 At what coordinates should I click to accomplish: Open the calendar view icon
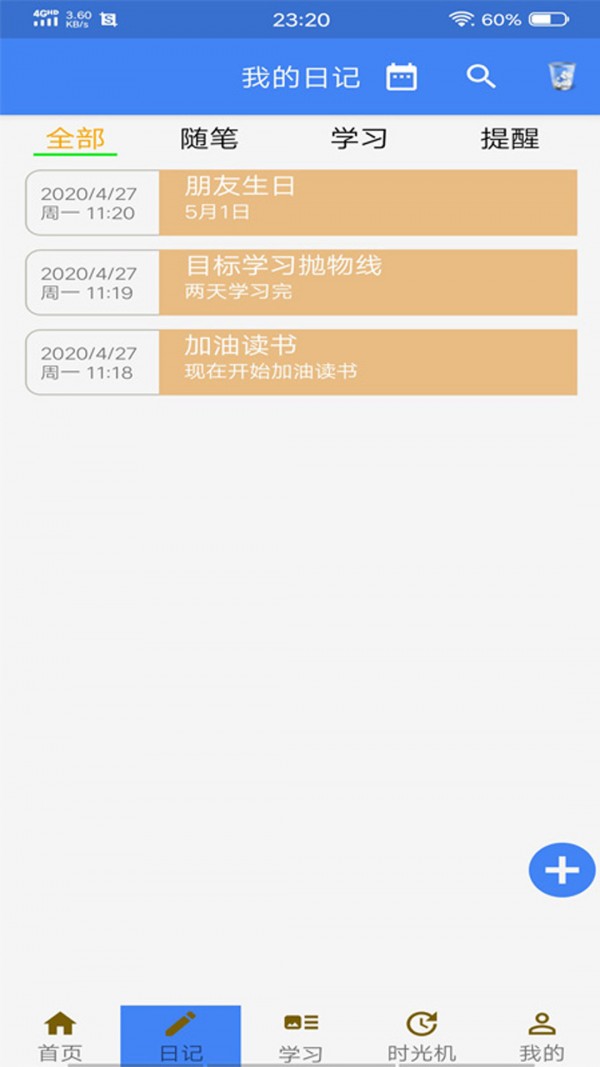(401, 77)
